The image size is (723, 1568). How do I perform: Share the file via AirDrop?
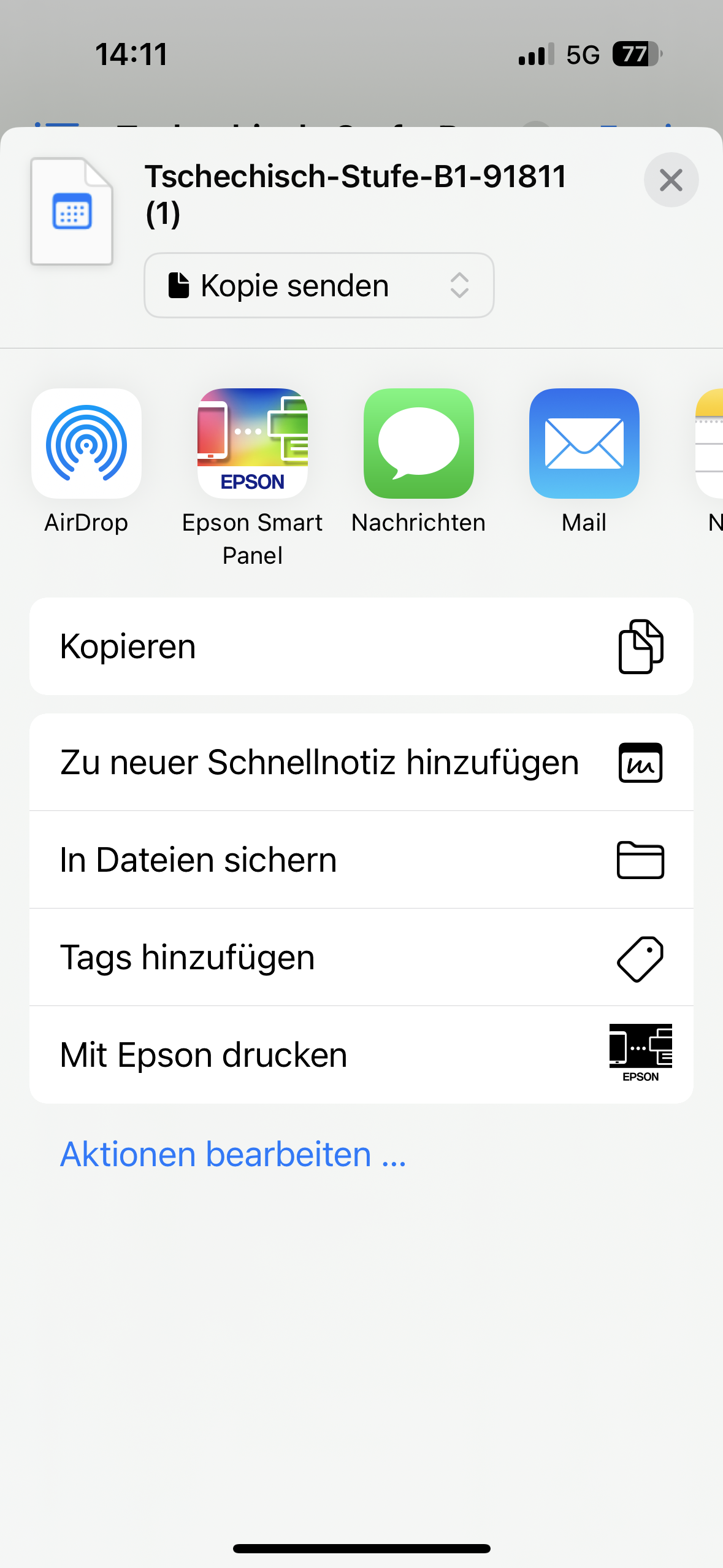coord(86,444)
